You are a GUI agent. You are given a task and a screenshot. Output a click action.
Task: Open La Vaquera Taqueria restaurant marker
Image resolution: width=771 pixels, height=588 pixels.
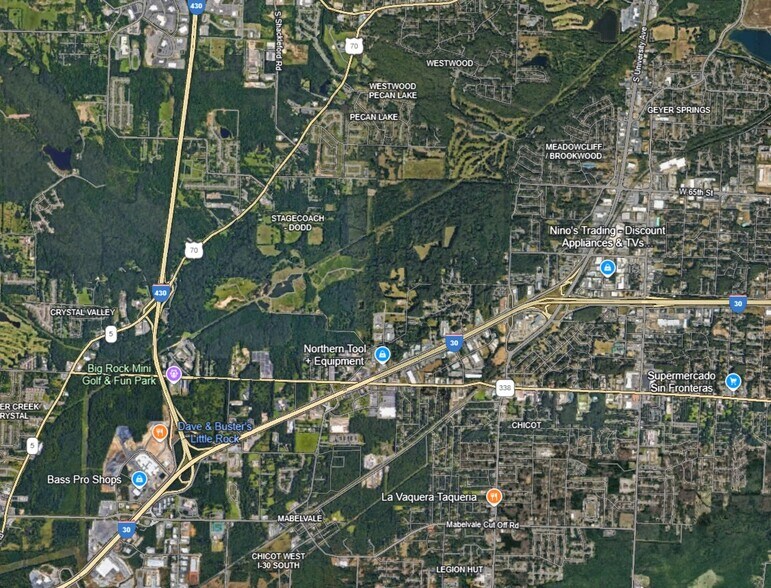pos(493,496)
